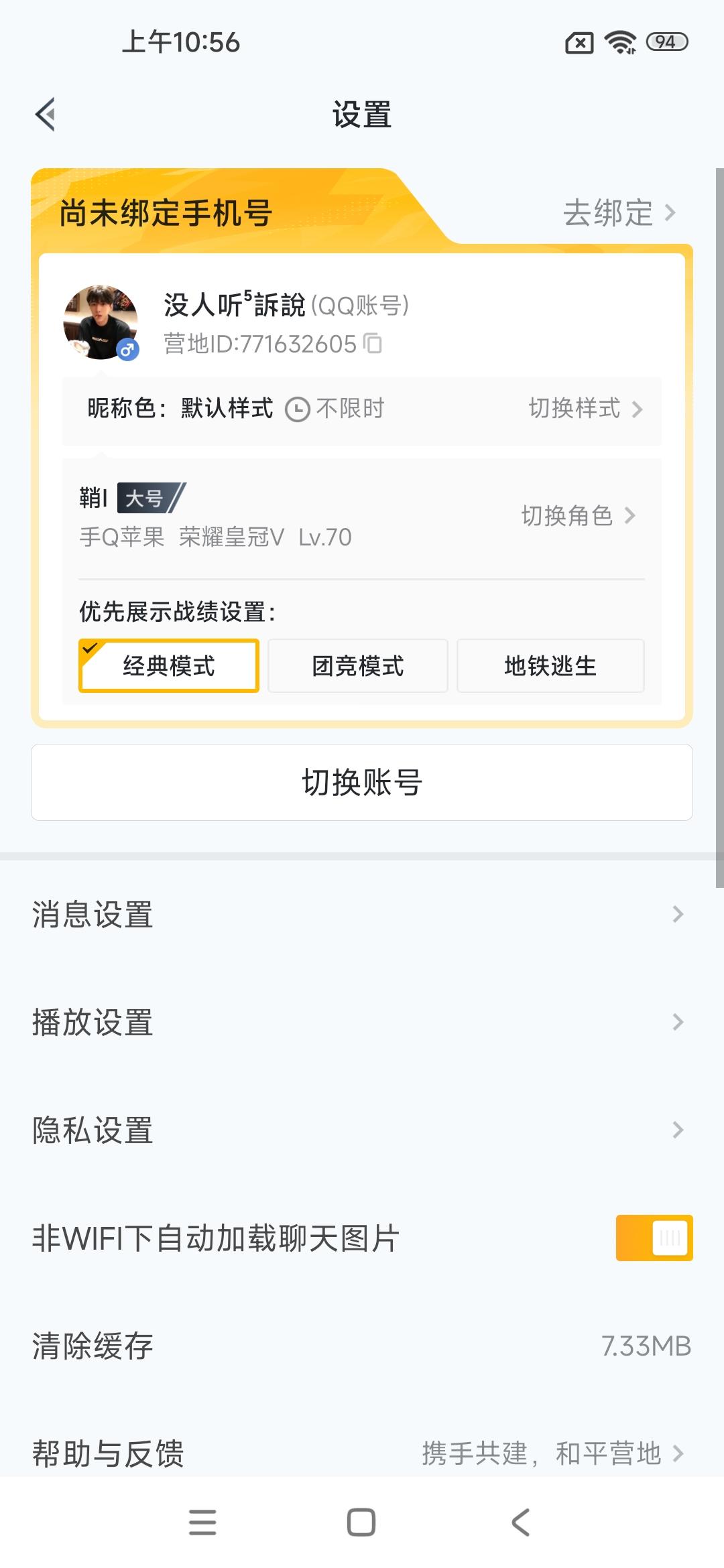Tap 去绑定 to bind phone number

point(607,213)
